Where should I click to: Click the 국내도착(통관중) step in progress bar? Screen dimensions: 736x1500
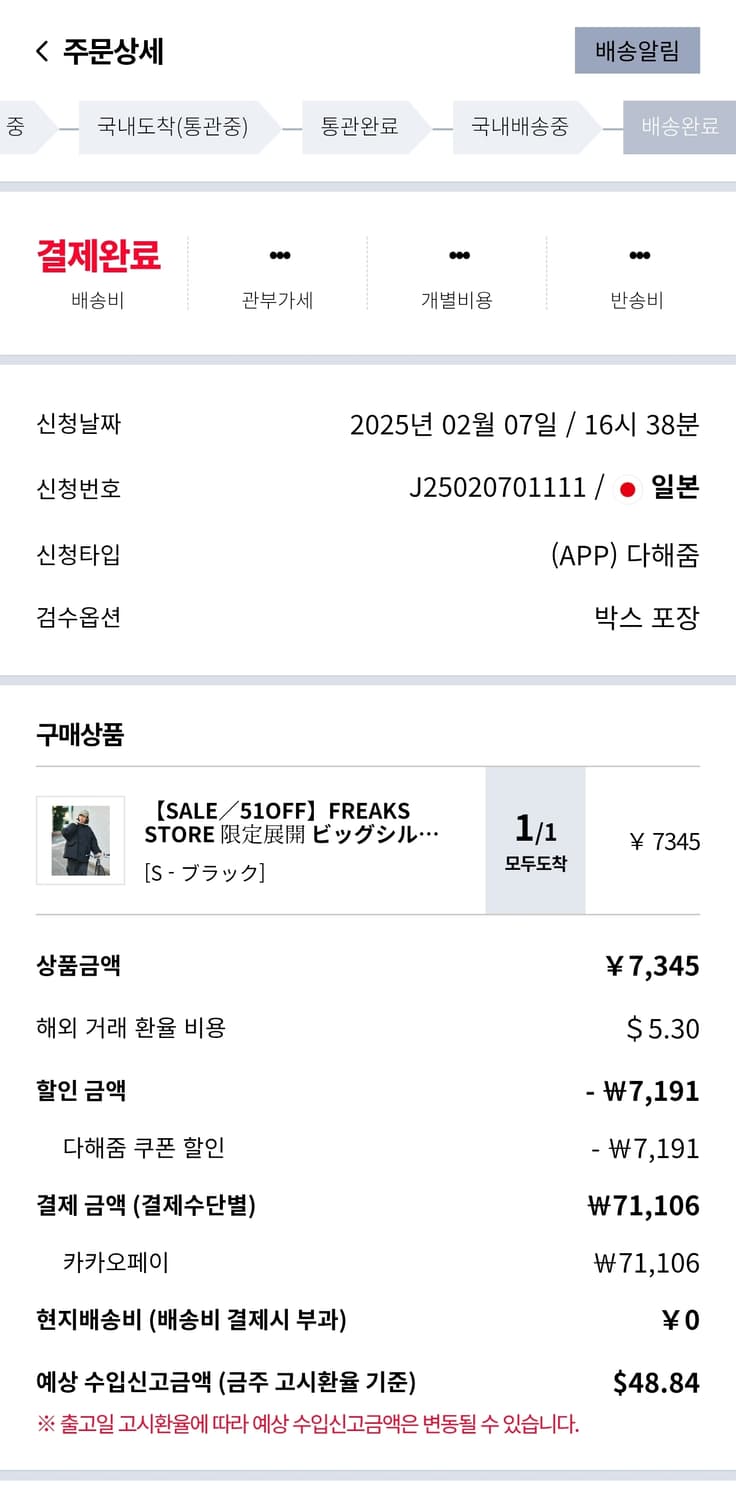pos(173,128)
